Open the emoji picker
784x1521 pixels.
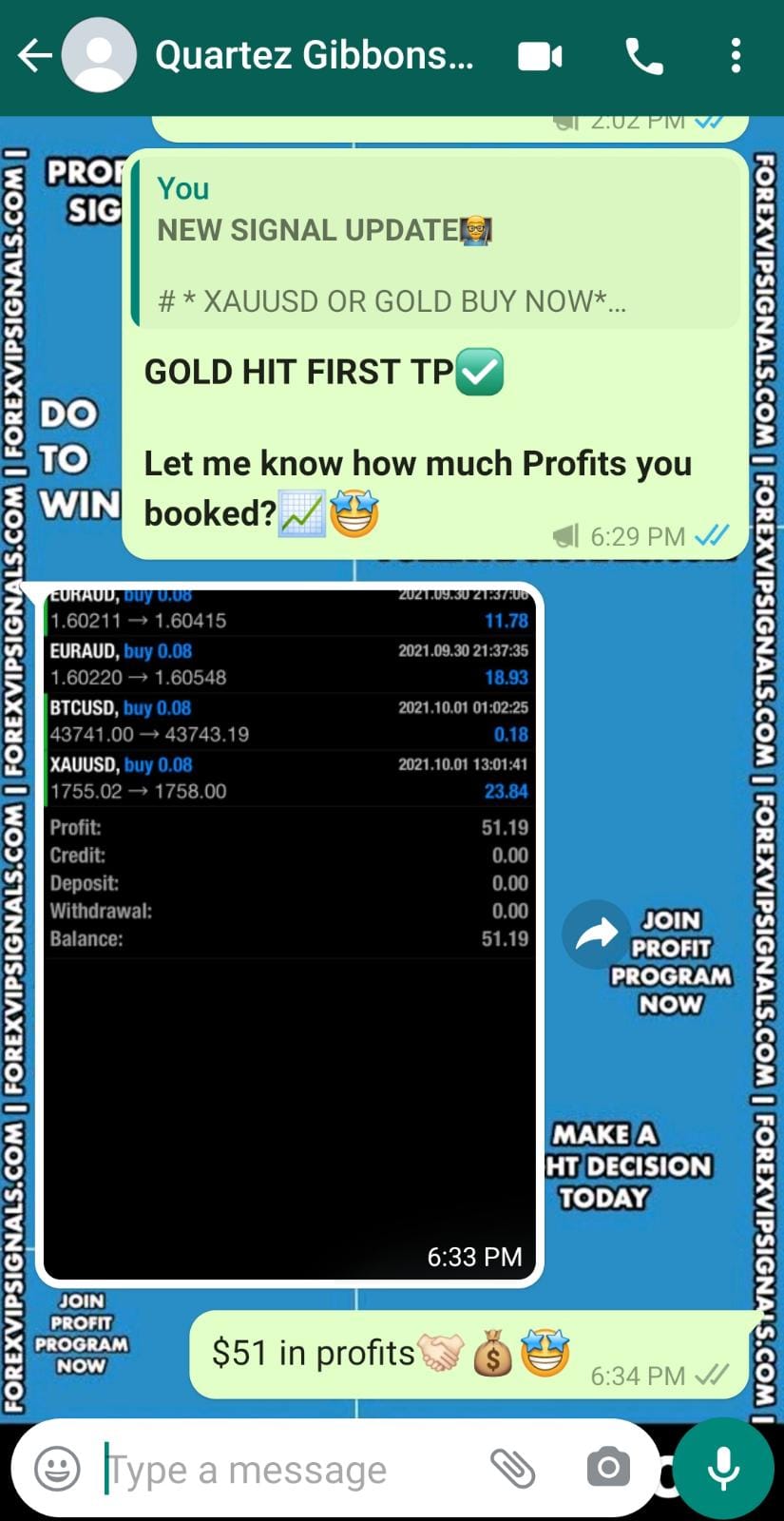57,1470
